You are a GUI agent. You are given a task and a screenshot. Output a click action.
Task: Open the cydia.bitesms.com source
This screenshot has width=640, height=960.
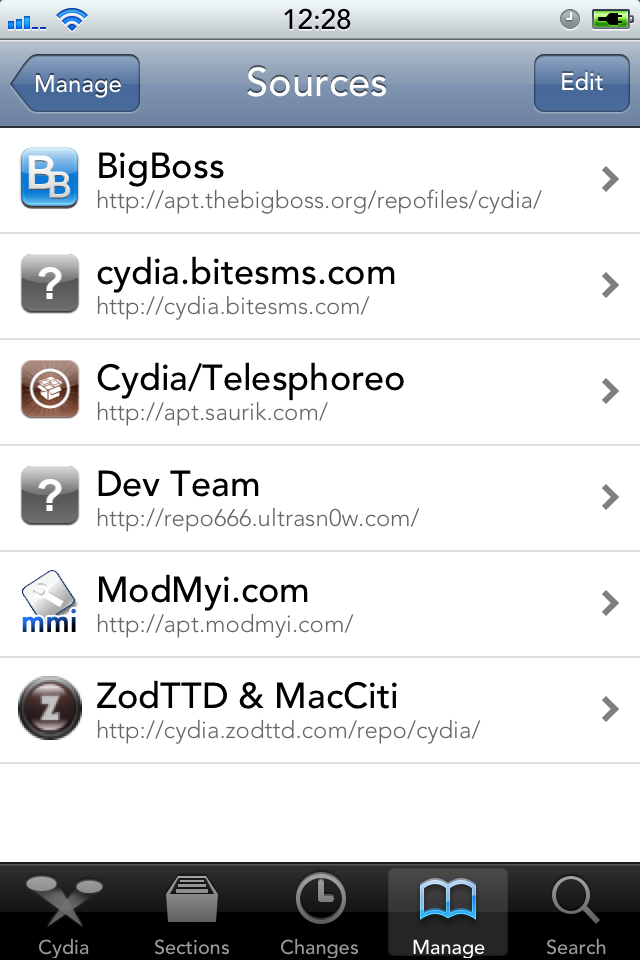pyautogui.click(x=320, y=286)
